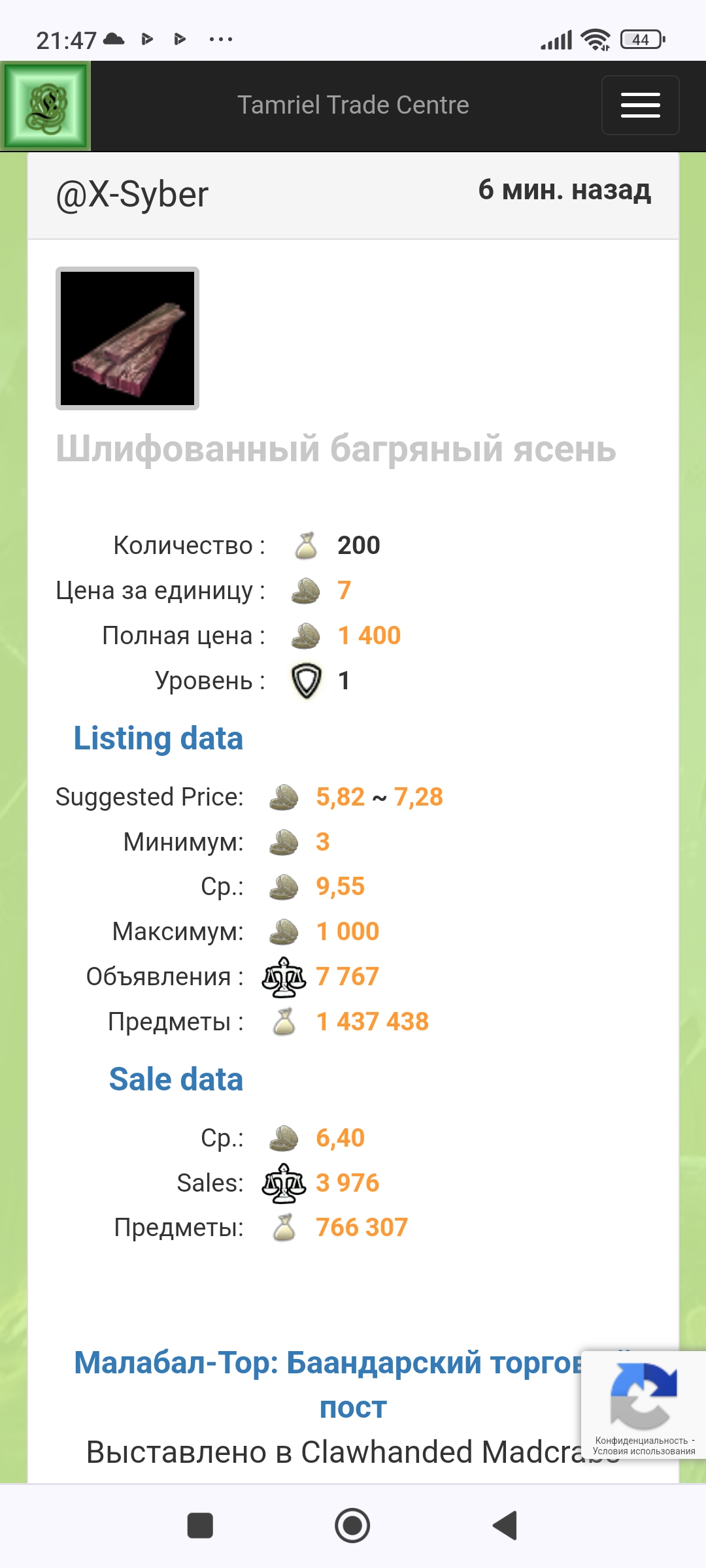Viewport: 706px width, 1568px height.
Task: Tap the Tamriel Trade Centre logo
Action: [46, 106]
